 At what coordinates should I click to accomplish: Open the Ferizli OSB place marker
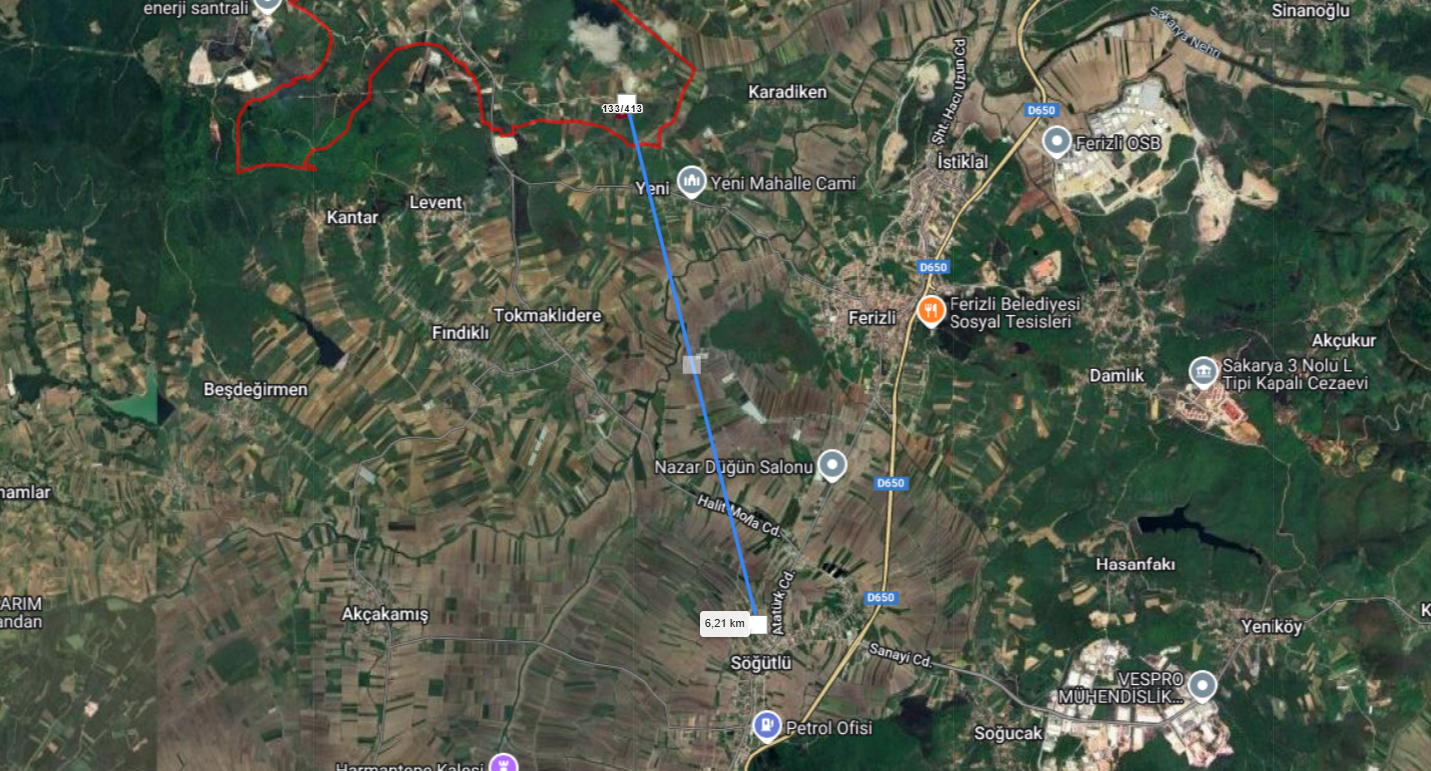click(1057, 142)
